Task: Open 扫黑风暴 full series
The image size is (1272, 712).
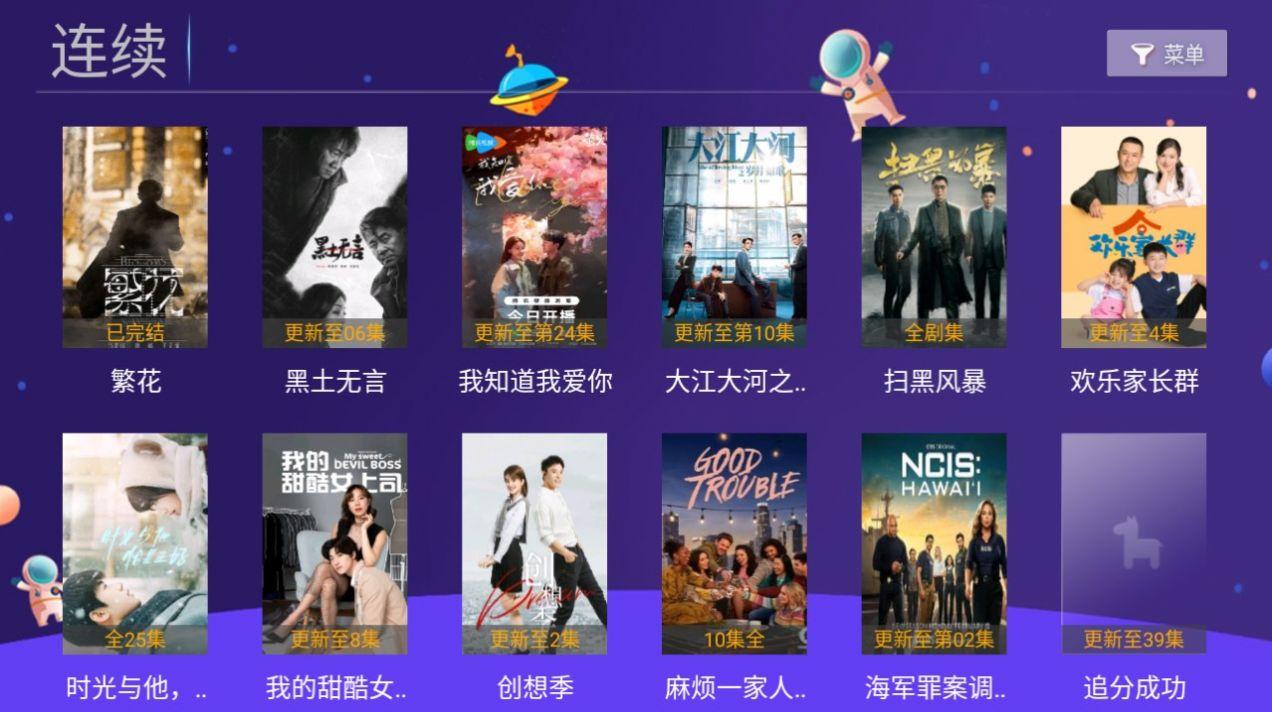Action: tap(934, 237)
